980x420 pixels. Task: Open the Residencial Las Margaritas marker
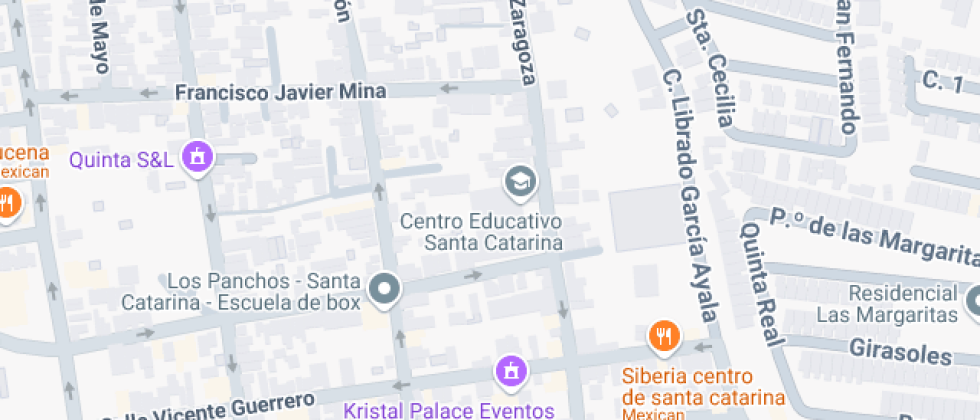point(973,303)
